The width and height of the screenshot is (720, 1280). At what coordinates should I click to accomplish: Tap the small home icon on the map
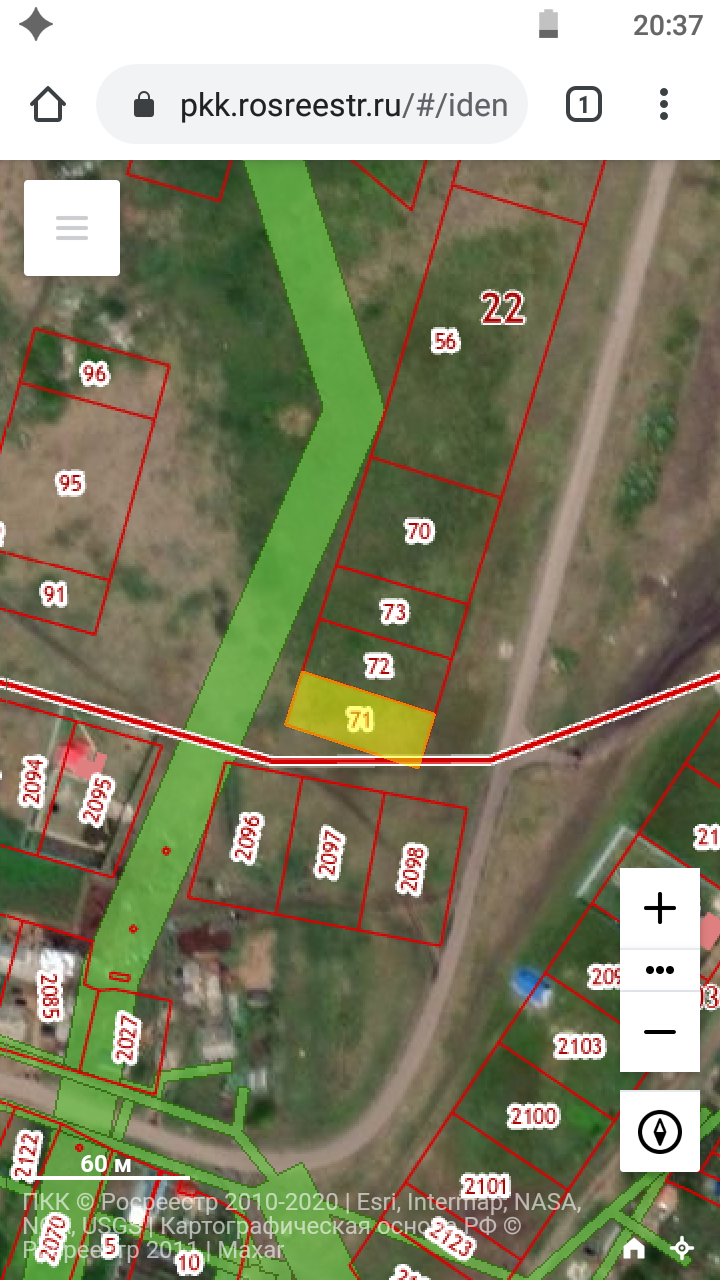pyautogui.click(x=633, y=1248)
